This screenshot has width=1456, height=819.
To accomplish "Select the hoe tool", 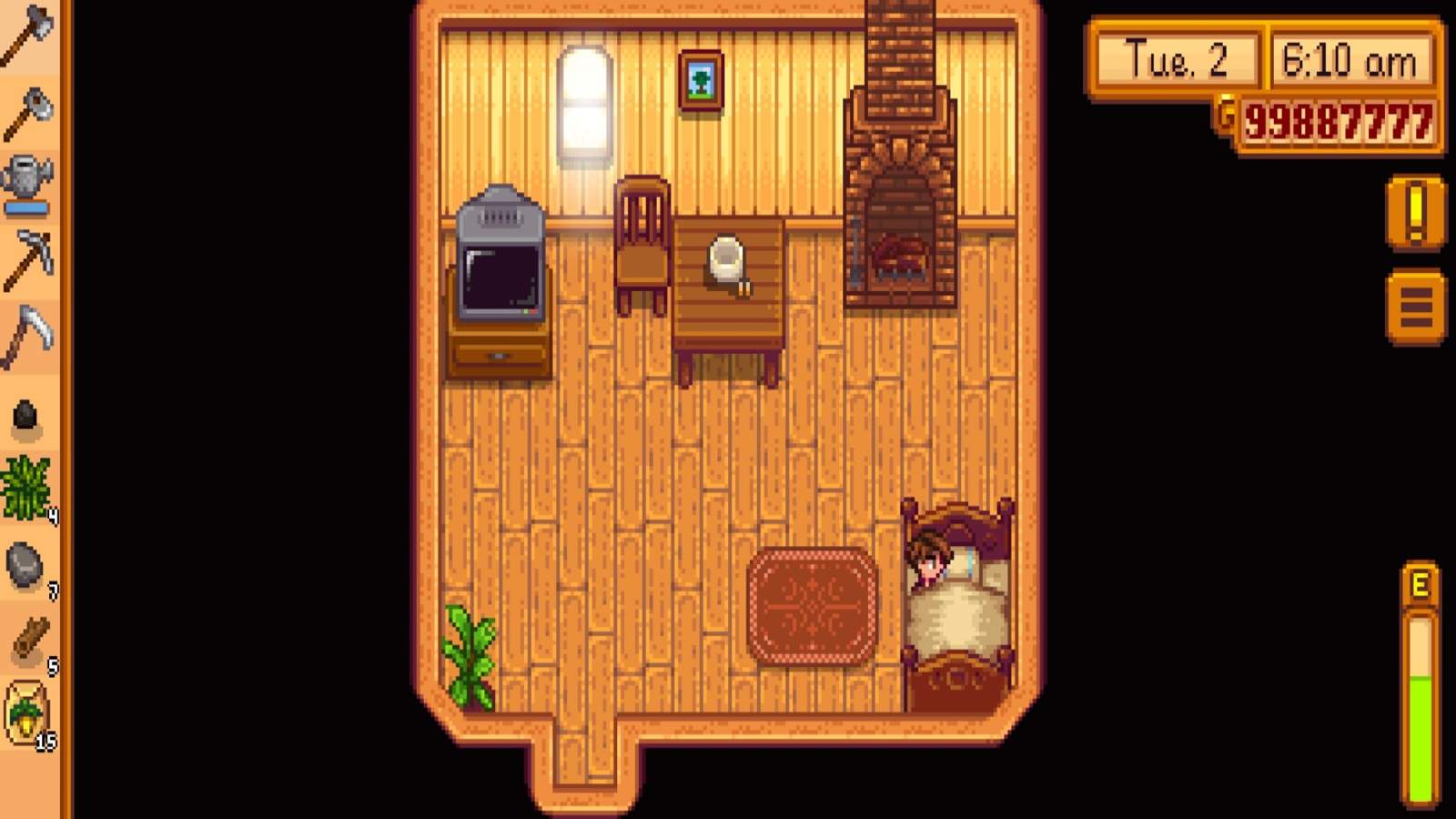I will pos(27,111).
